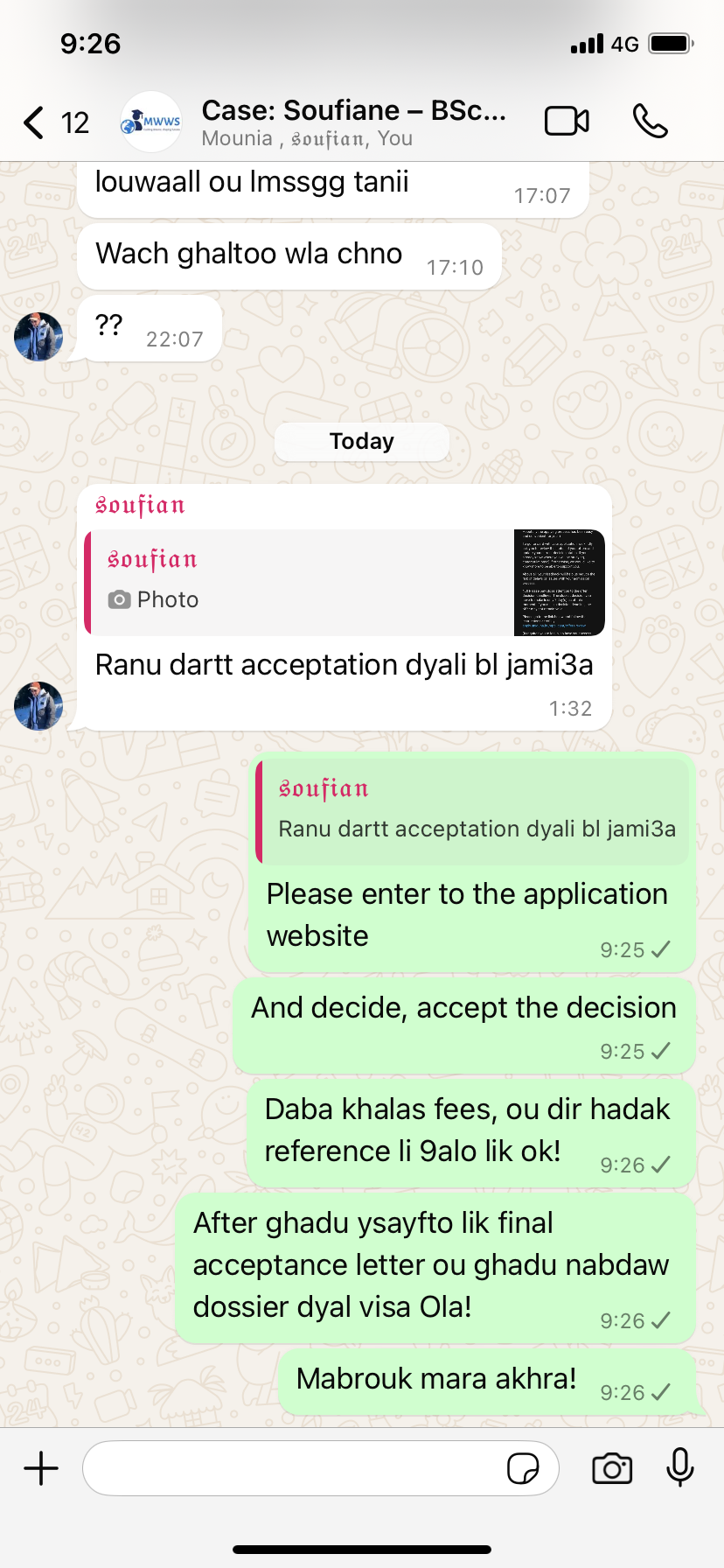Start a group voice call
The width and height of the screenshot is (724, 1568).
pyautogui.click(x=650, y=122)
